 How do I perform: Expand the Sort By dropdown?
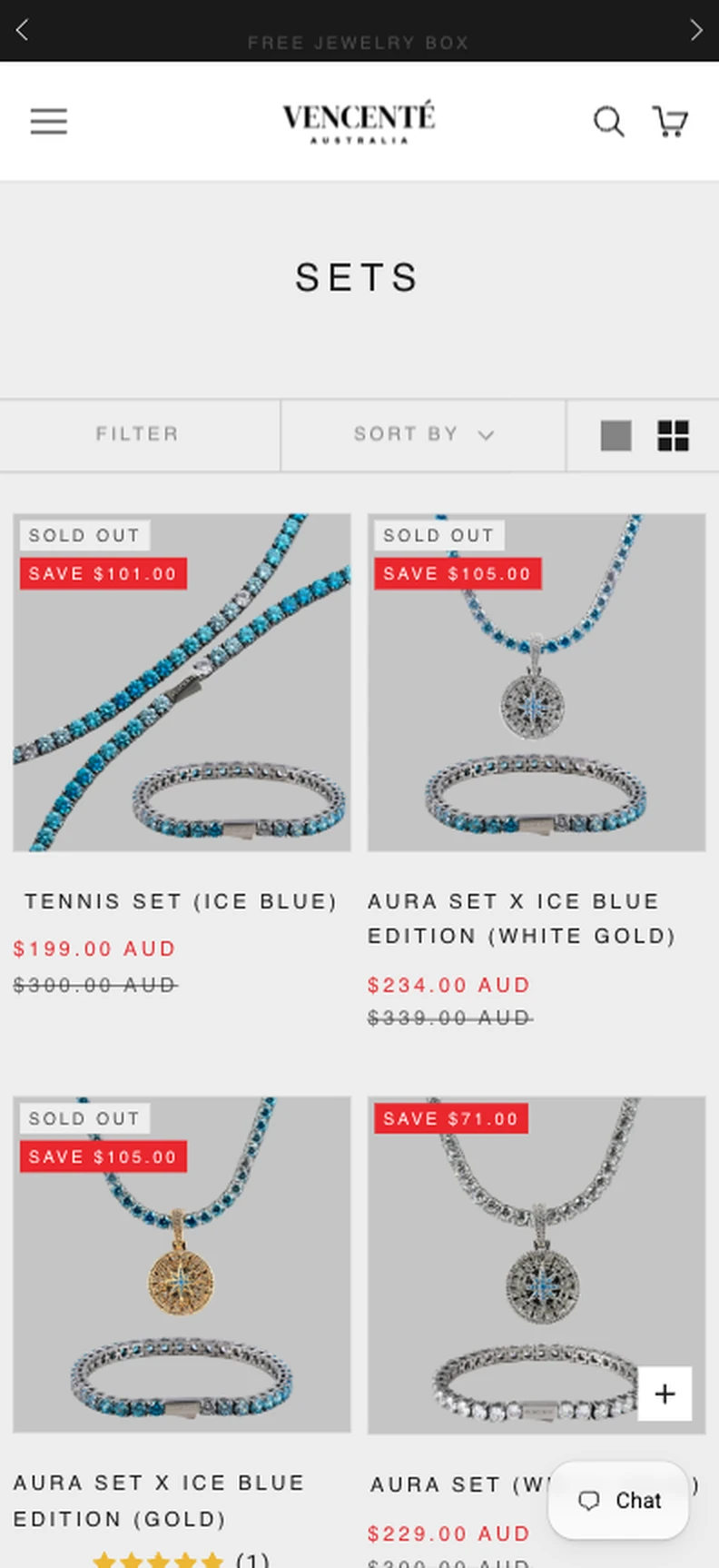click(x=424, y=434)
